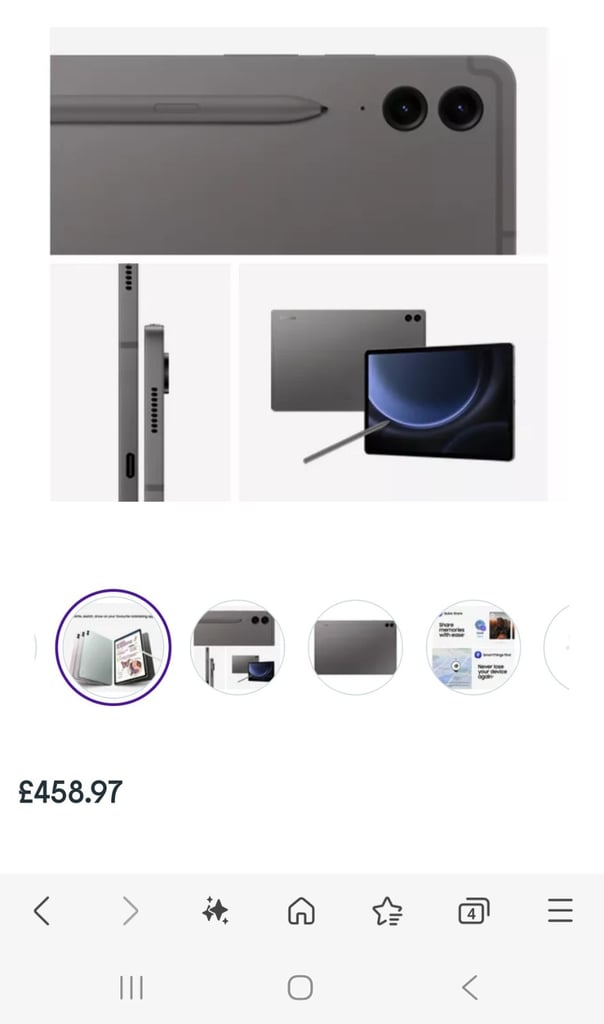
Task: Go back to the previous page in browser
Action: pos(42,910)
